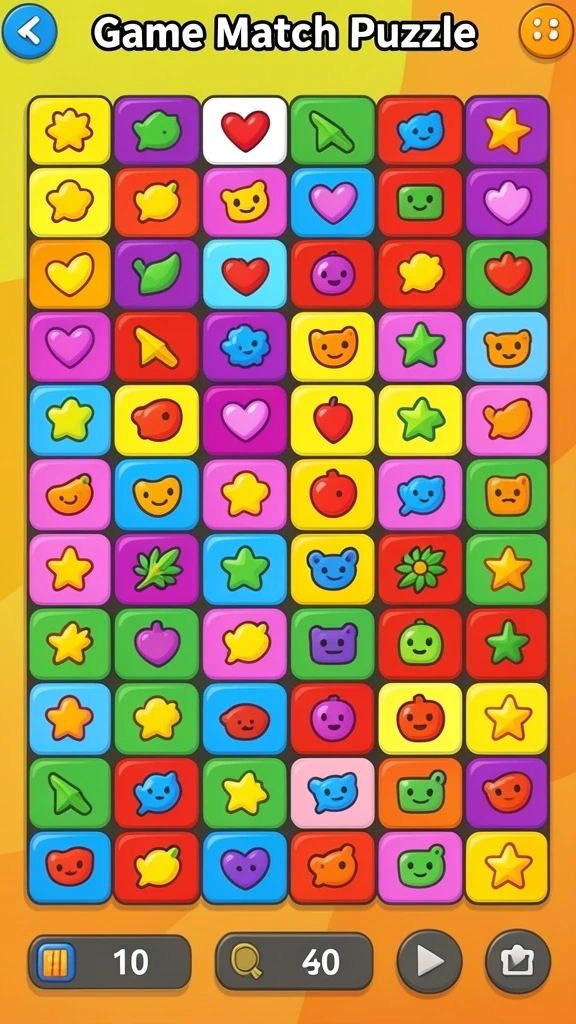
Task: Tap the blue flower on purple tile
Action: pos(245,346)
